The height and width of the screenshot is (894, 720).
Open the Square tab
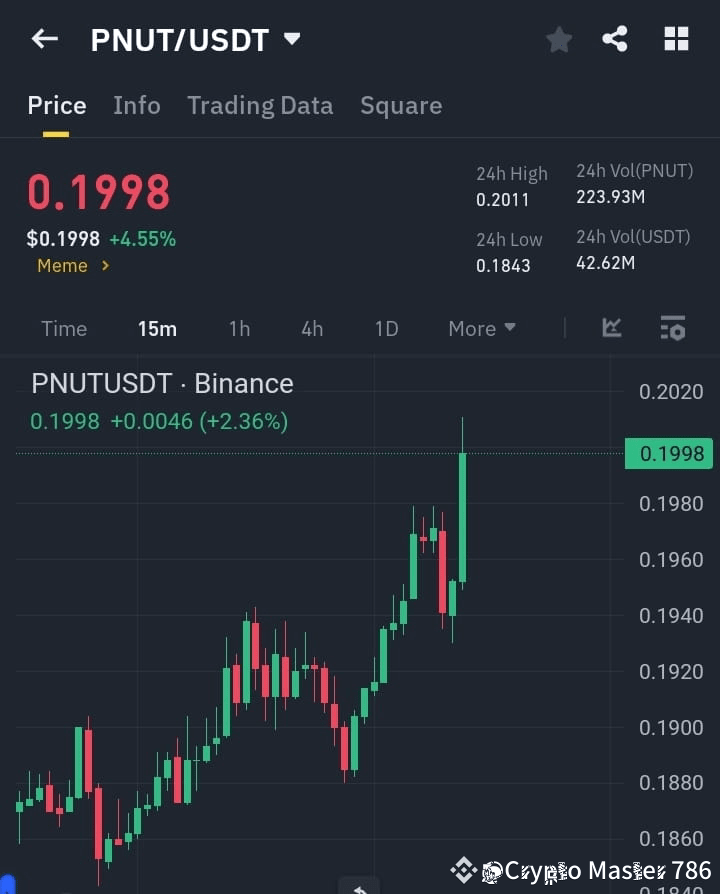coord(401,105)
